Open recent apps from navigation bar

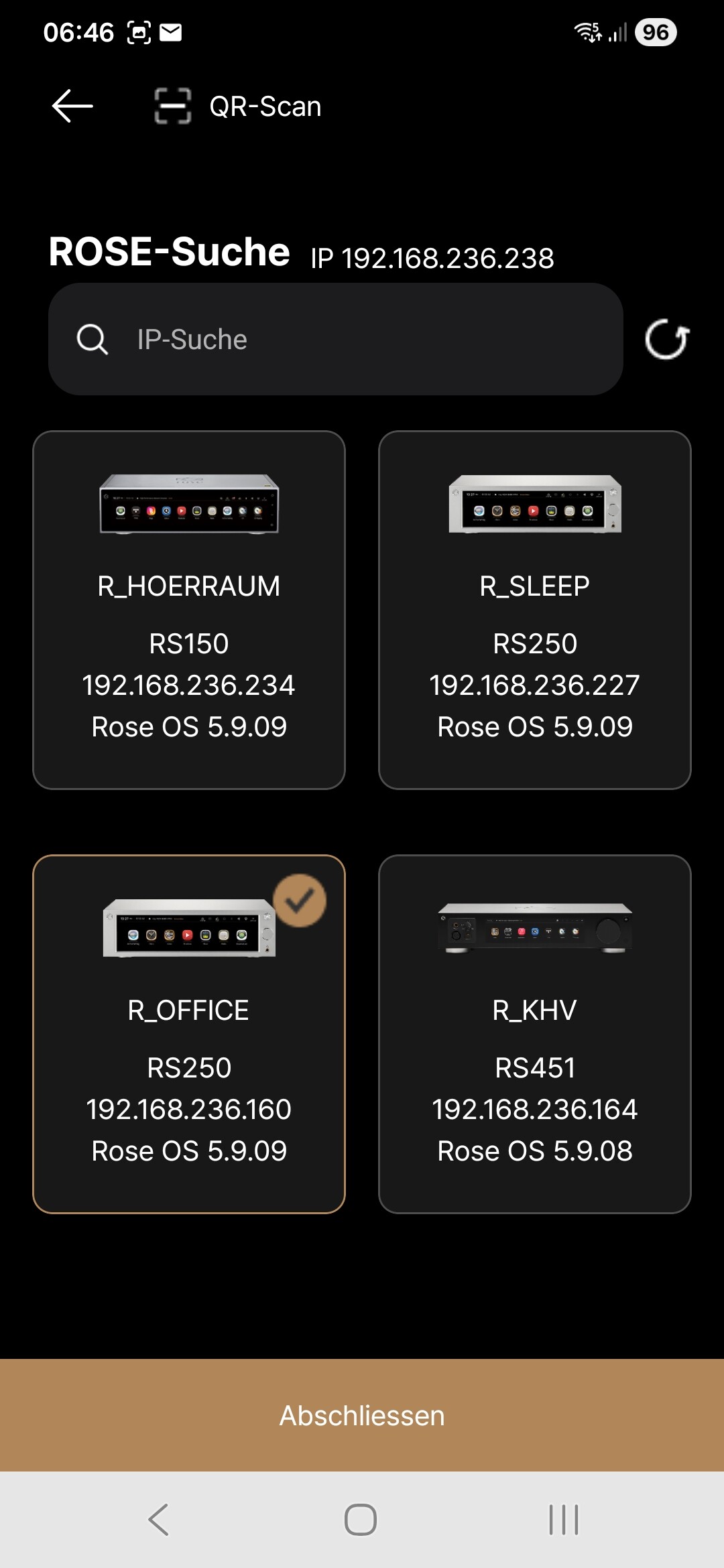coord(563,1519)
